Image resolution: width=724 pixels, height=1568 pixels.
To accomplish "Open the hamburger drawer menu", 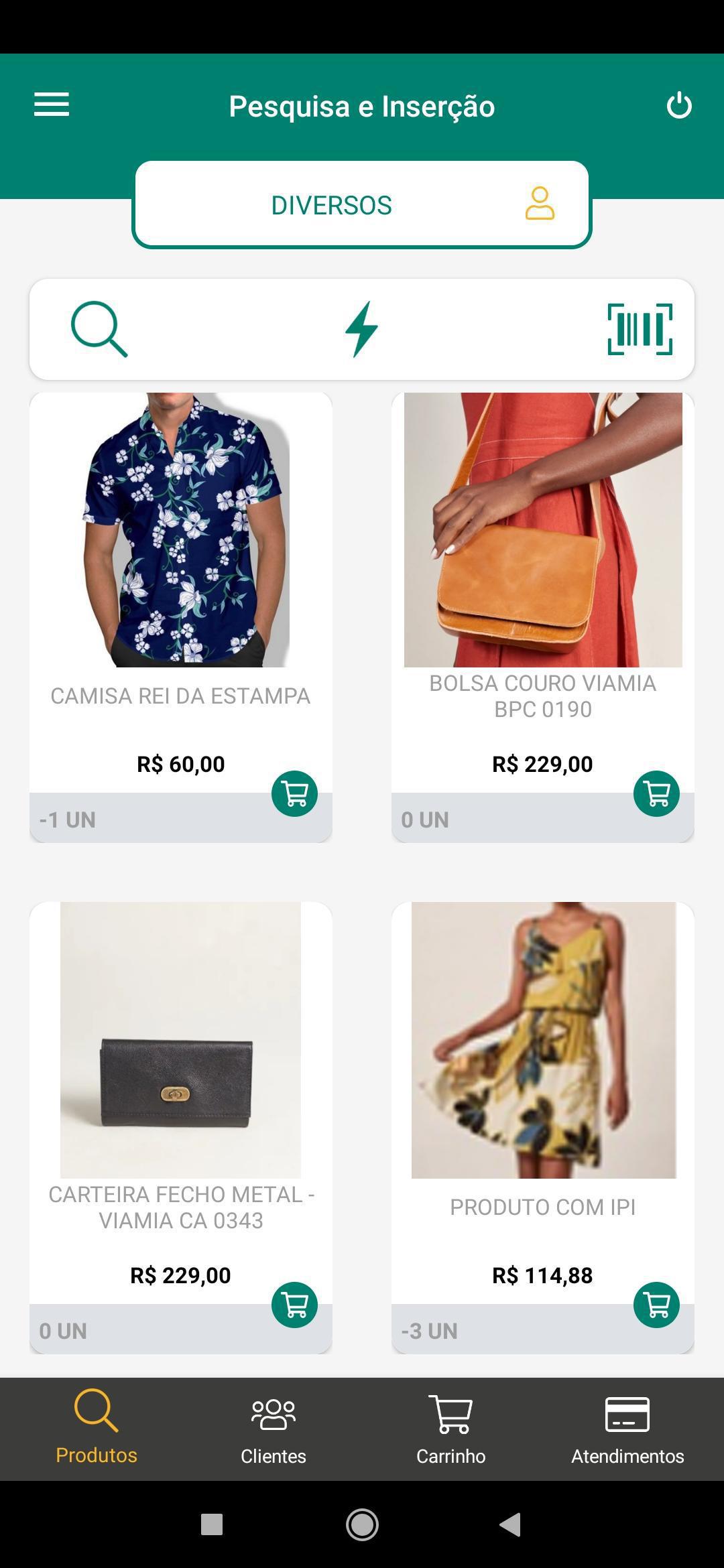I will (x=52, y=105).
